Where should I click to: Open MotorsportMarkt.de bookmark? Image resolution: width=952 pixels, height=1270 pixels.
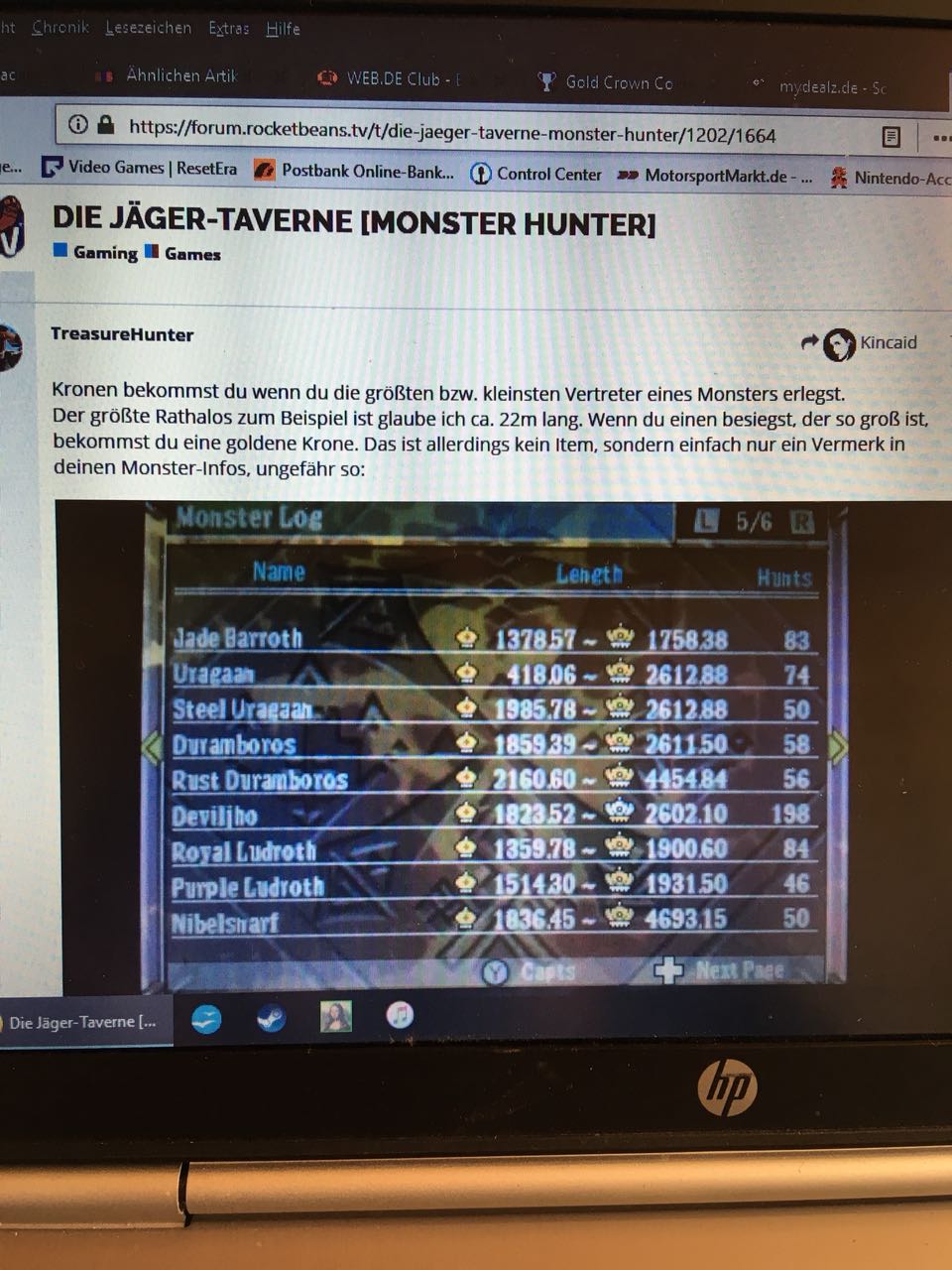716,176
